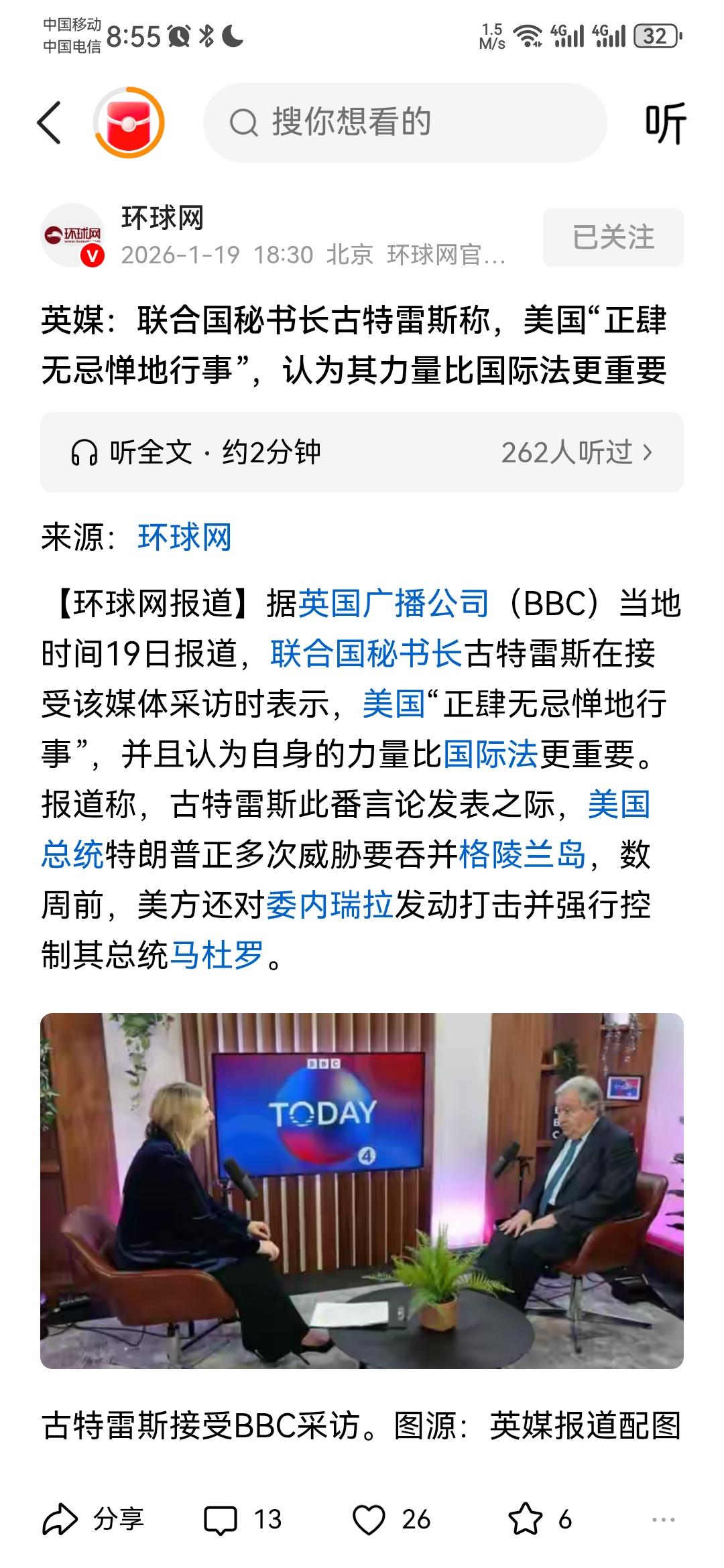This screenshot has height=1568, width=724.
Task: Tap the headphone icon on the 听全文 bar
Action: click(x=85, y=453)
